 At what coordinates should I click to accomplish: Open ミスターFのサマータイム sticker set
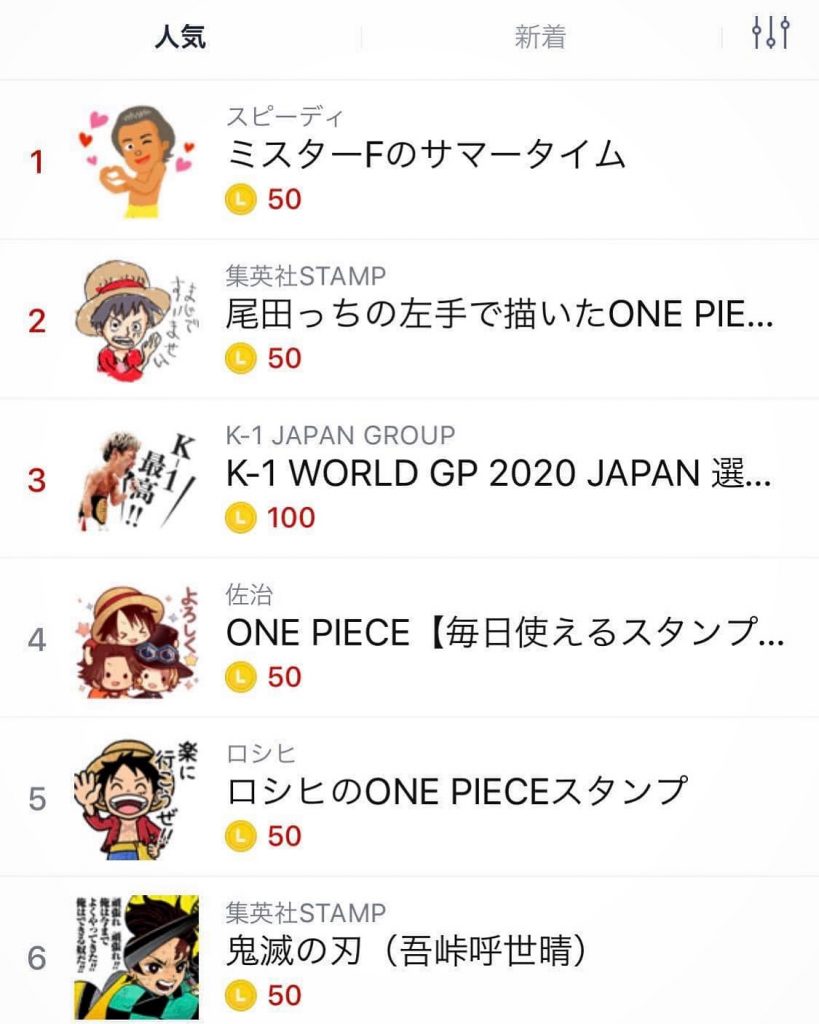point(425,156)
